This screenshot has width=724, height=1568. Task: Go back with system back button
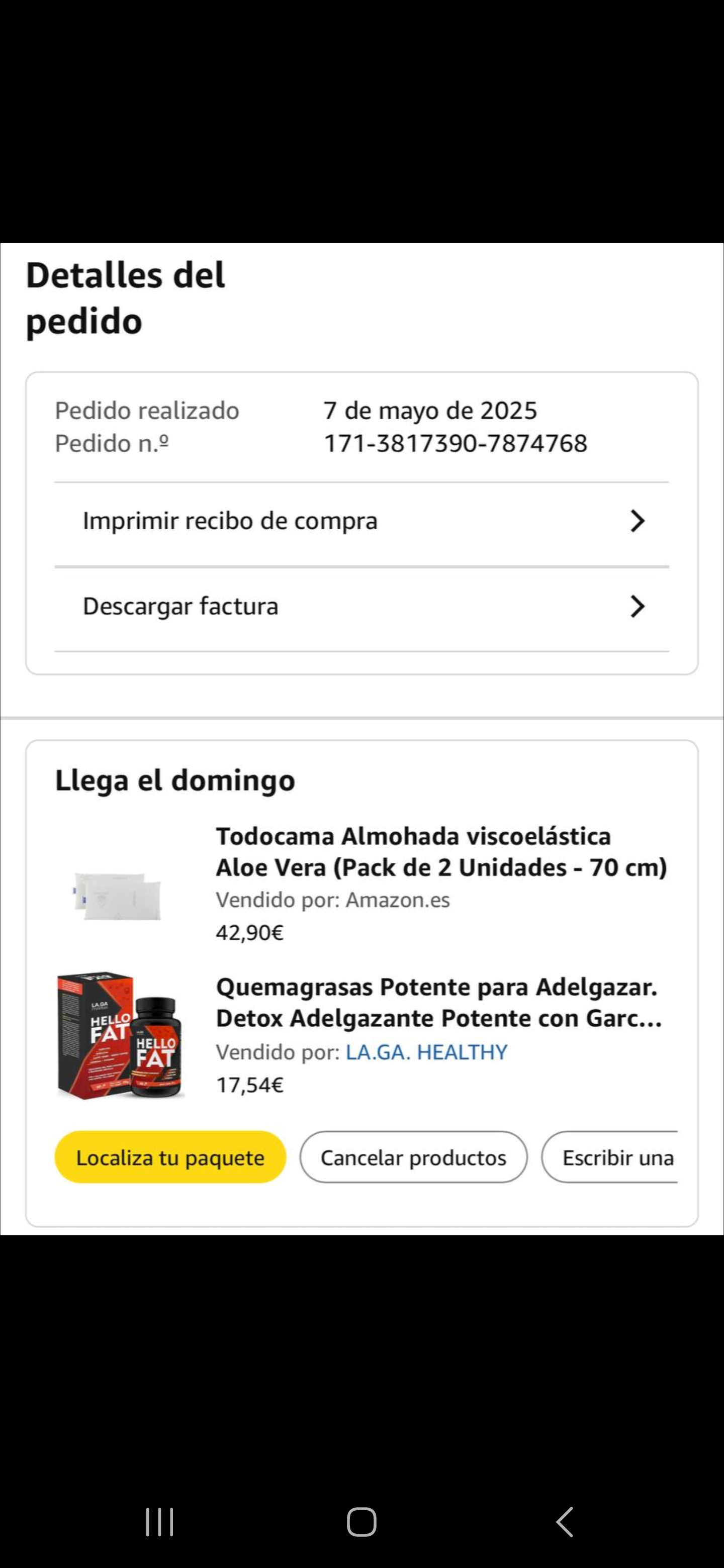[x=565, y=1522]
